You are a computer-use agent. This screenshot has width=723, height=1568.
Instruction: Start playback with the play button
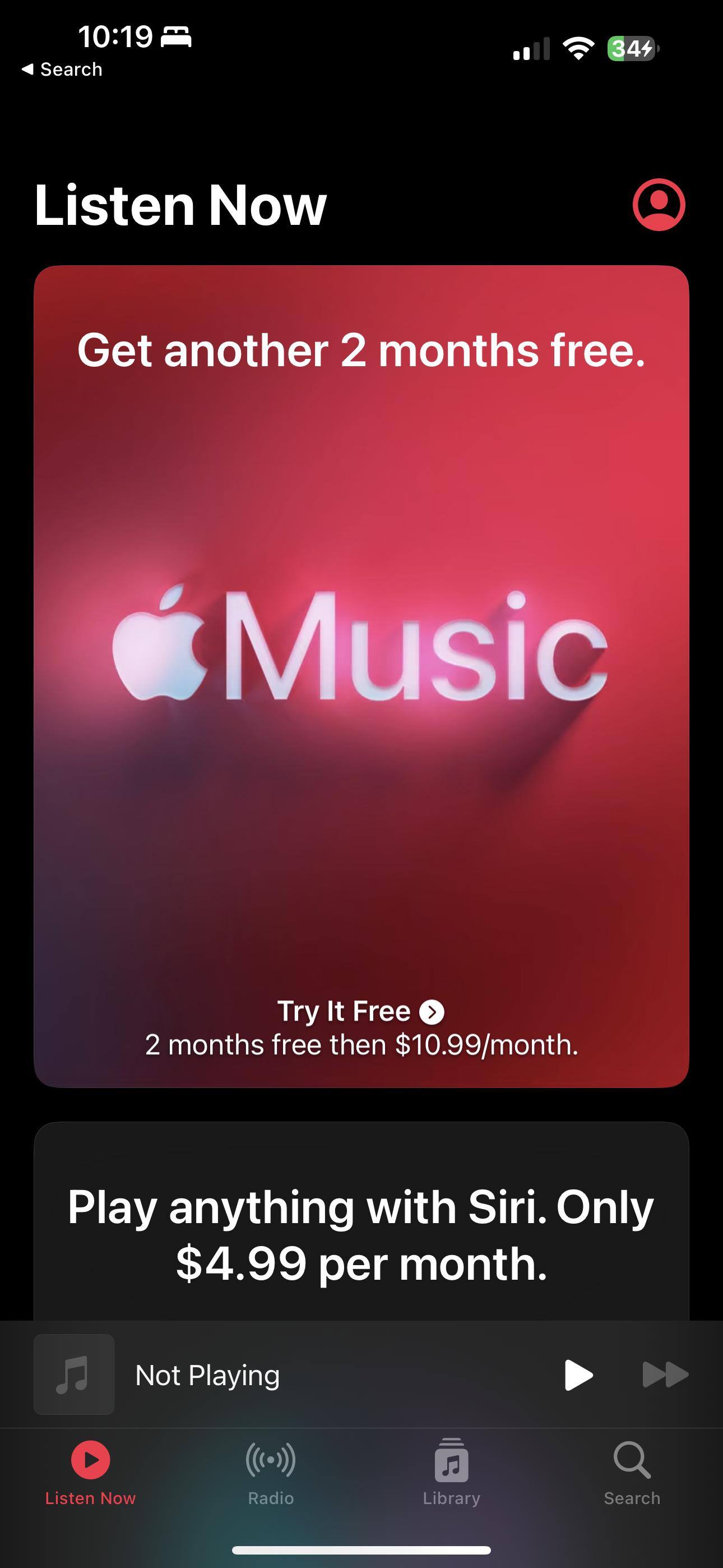click(577, 1375)
